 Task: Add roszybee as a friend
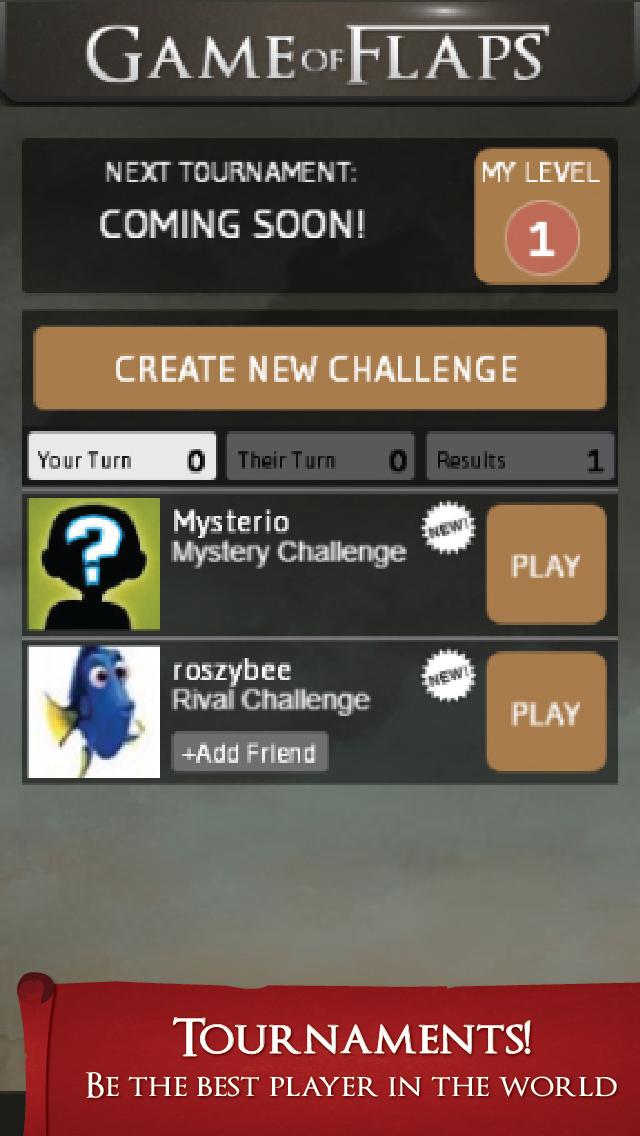249,752
